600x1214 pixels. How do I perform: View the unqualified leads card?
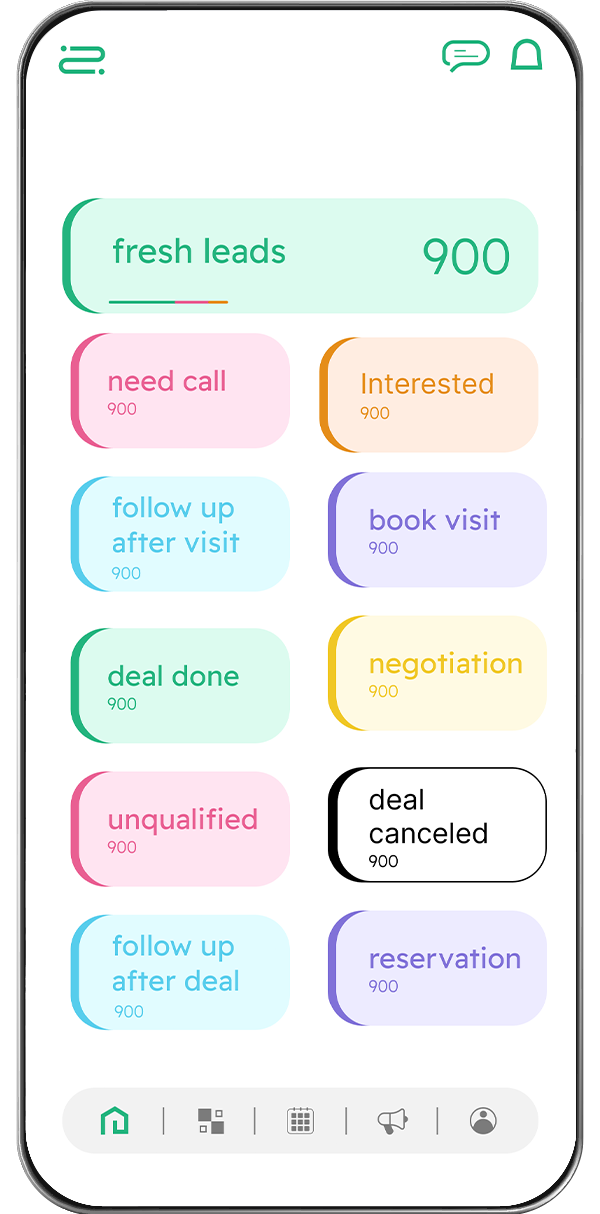181,829
